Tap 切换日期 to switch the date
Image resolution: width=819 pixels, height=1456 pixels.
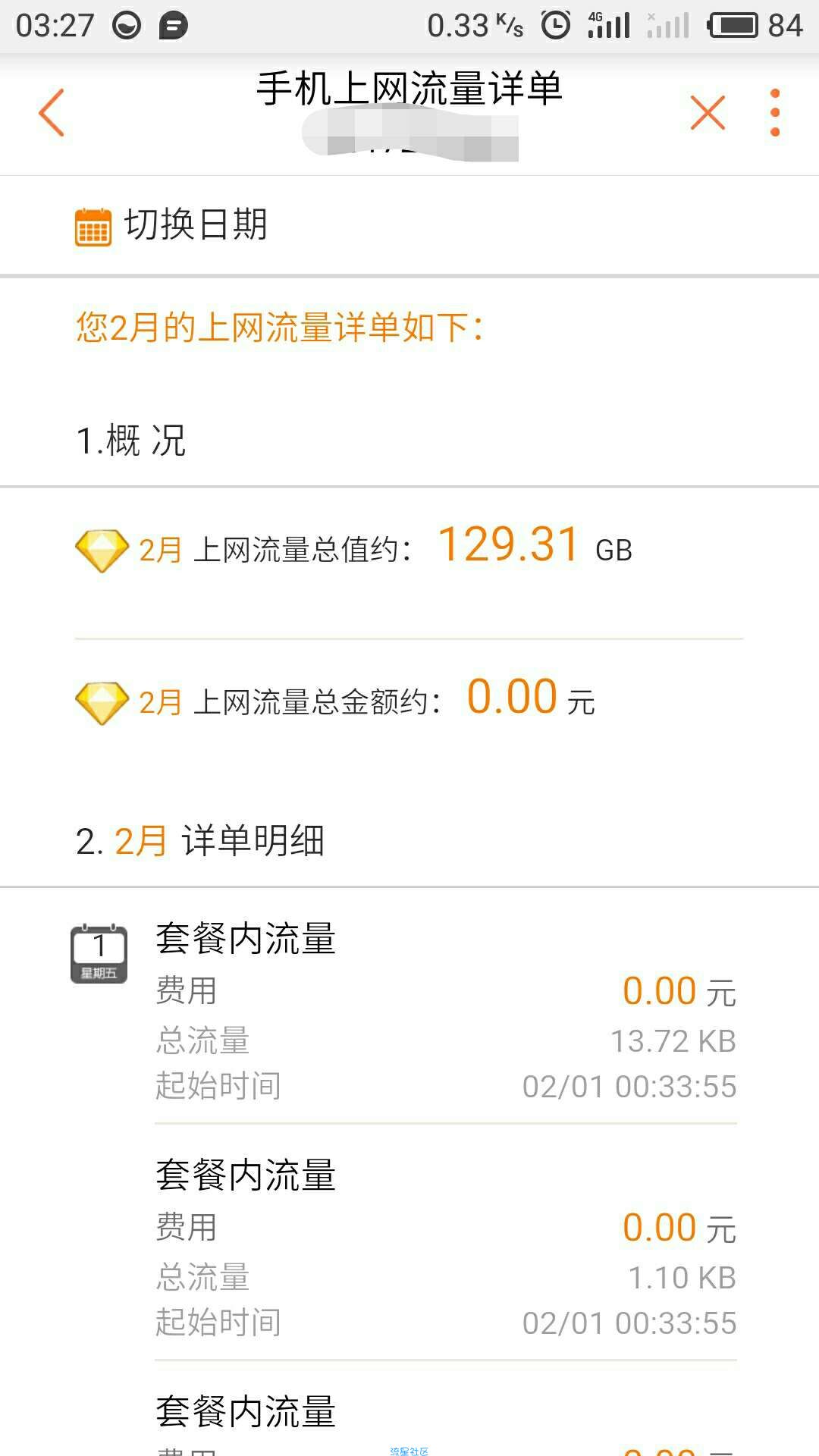point(171,225)
